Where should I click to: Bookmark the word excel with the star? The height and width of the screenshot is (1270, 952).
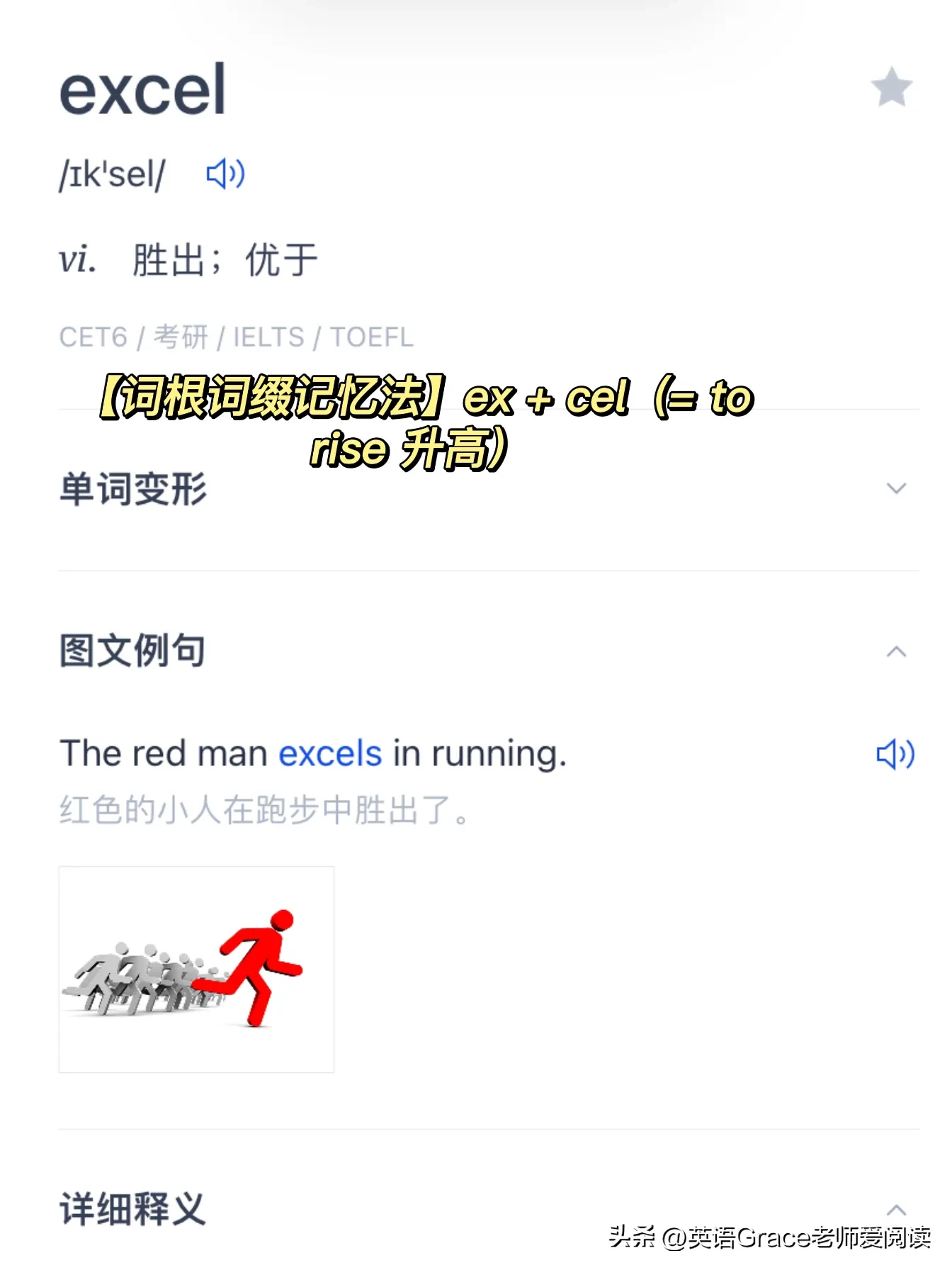point(891,88)
